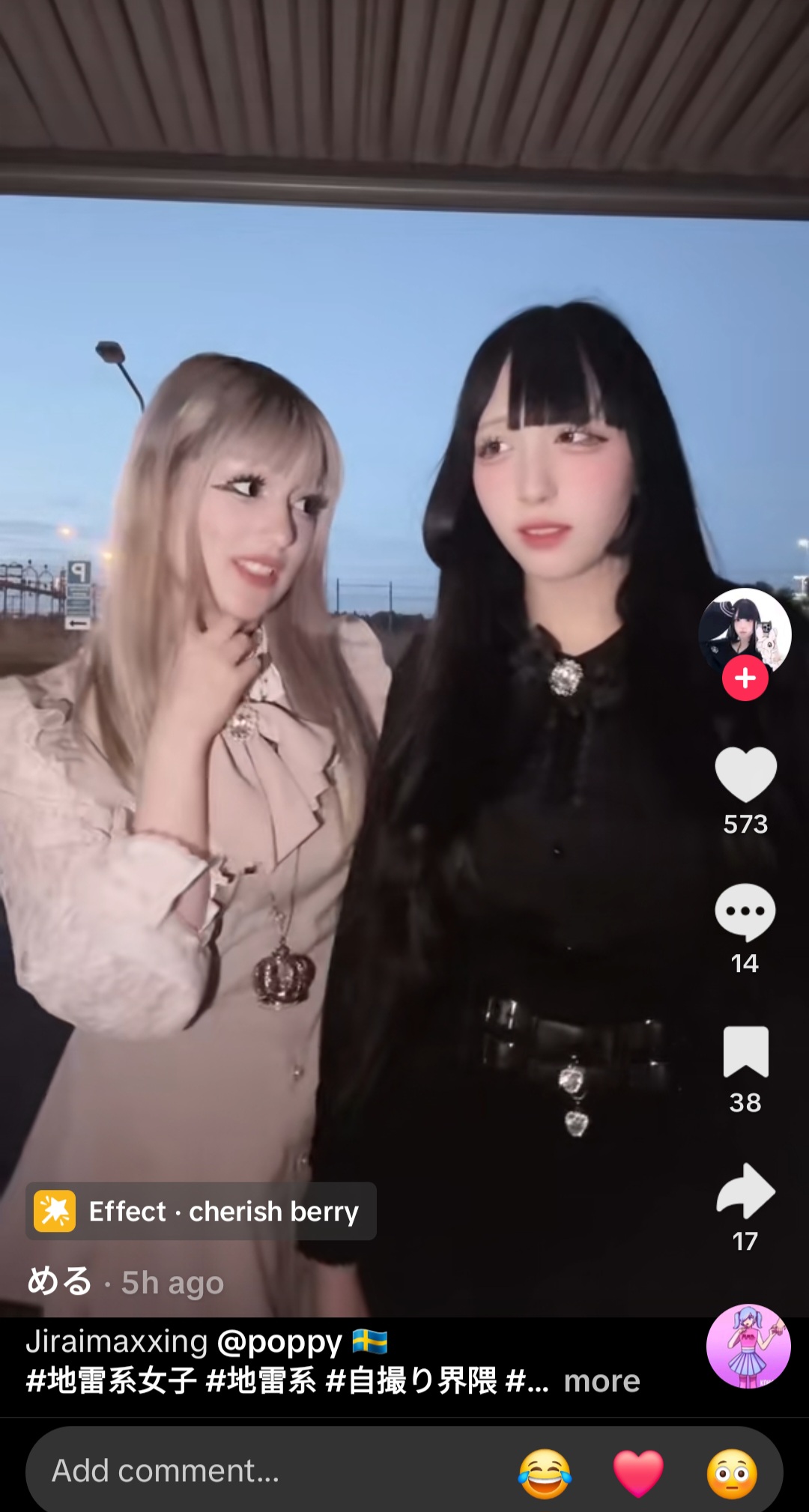Screen dimensions: 809x1512
Task: Expand caption by tapping more
Action: pyautogui.click(x=602, y=1381)
